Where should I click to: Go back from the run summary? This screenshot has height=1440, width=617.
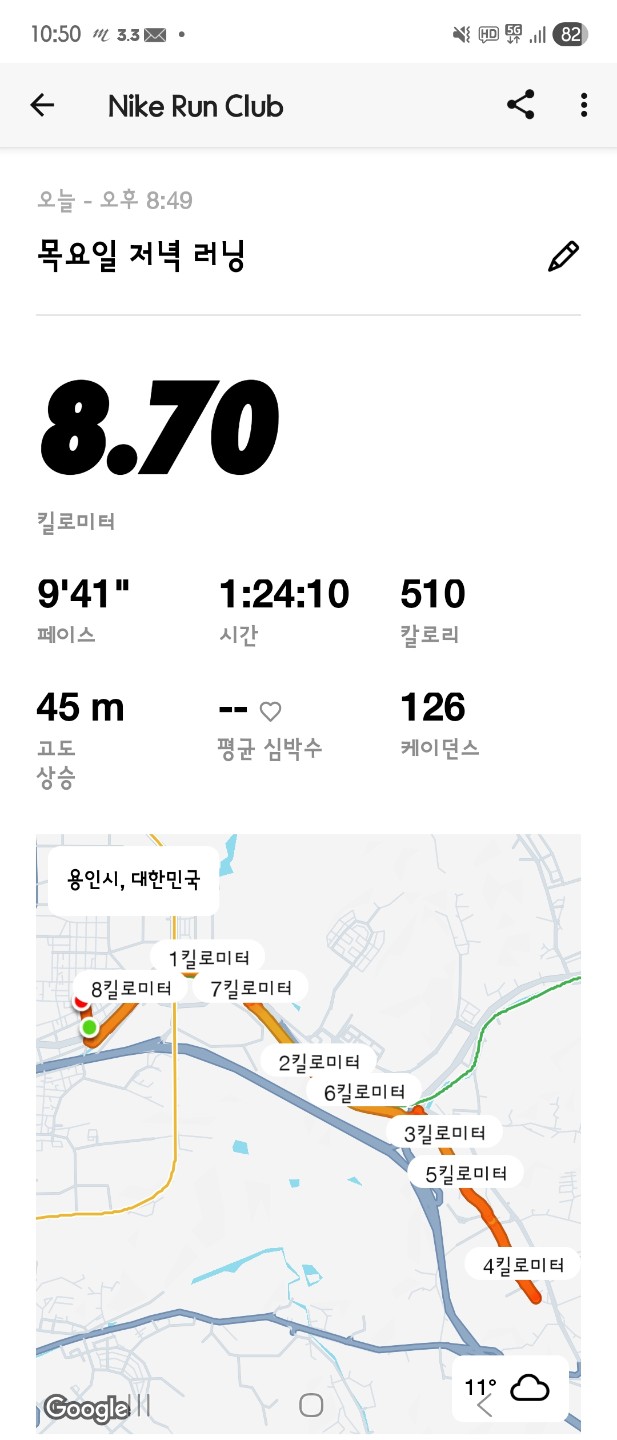42,105
